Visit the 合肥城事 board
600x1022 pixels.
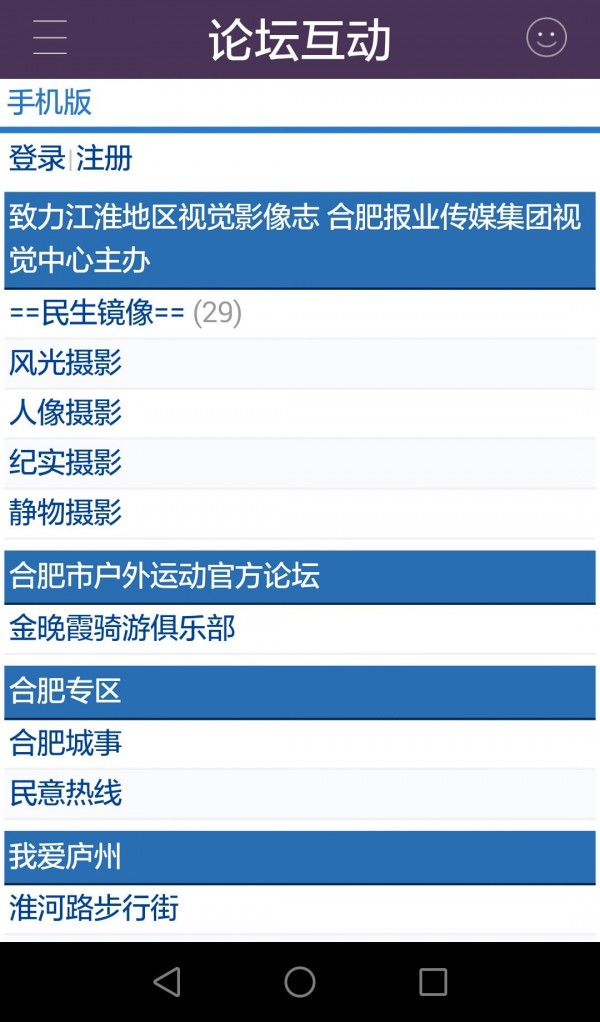click(x=66, y=744)
